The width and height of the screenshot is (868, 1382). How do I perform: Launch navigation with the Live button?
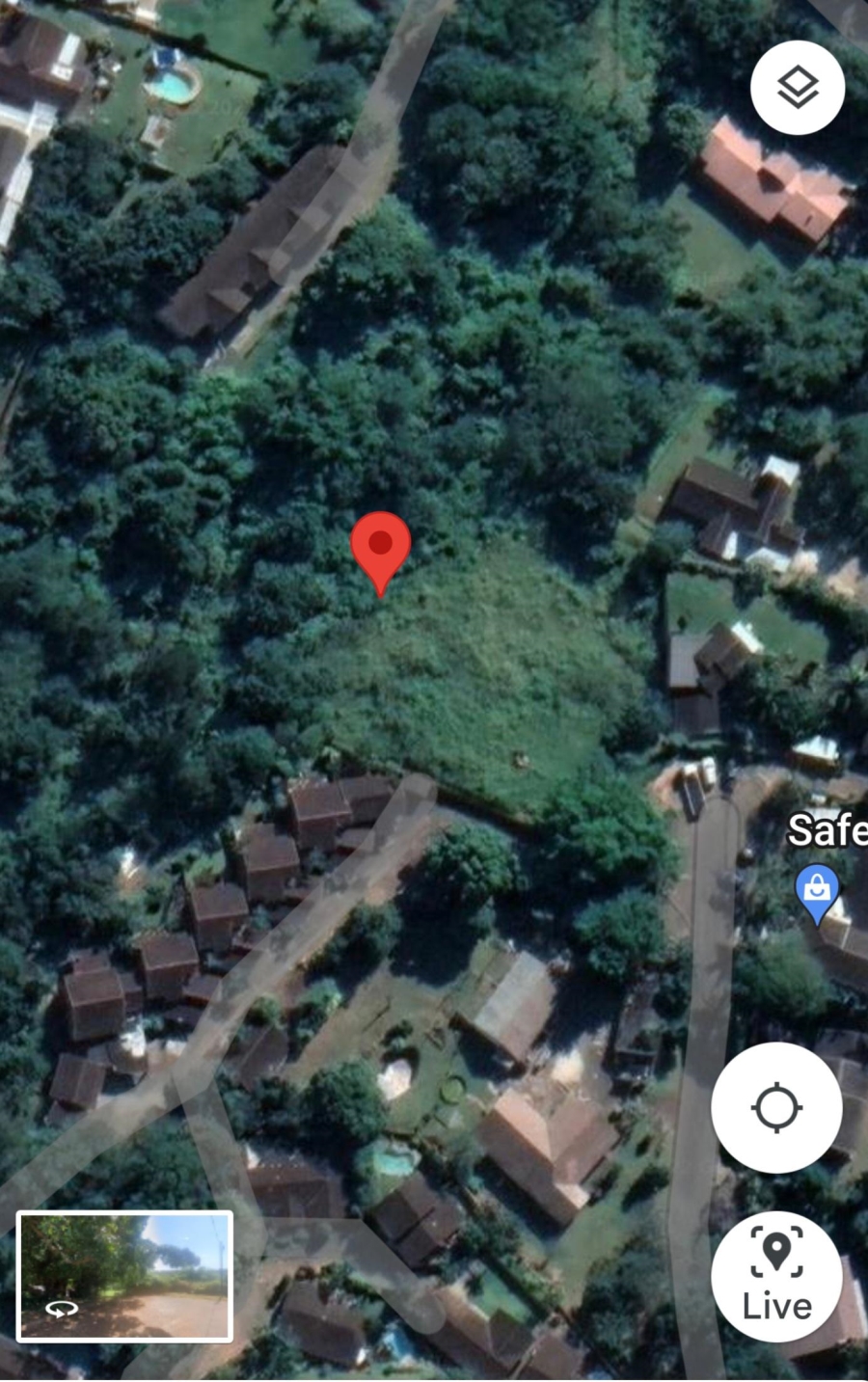pyautogui.click(x=776, y=1277)
